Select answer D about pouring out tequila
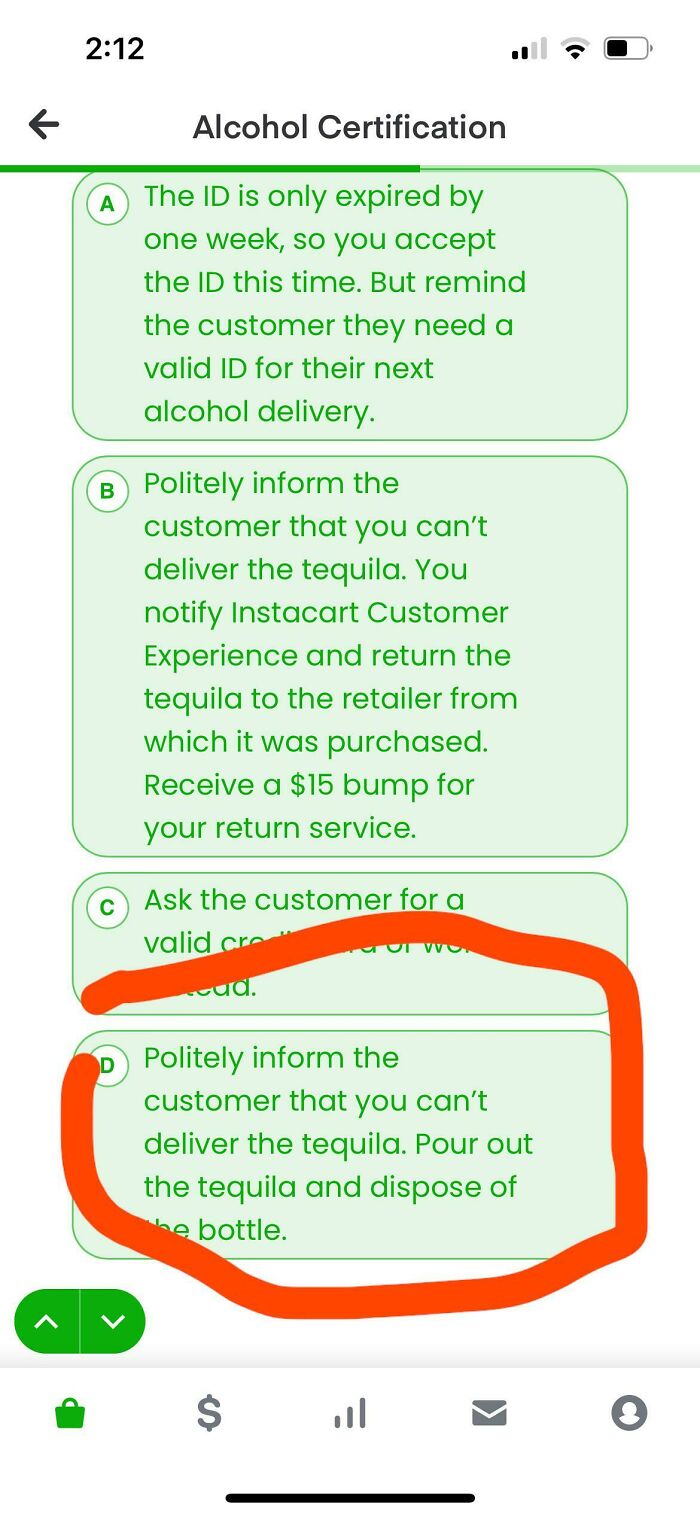Image resolution: width=700 pixels, height=1517 pixels. pos(349,1143)
